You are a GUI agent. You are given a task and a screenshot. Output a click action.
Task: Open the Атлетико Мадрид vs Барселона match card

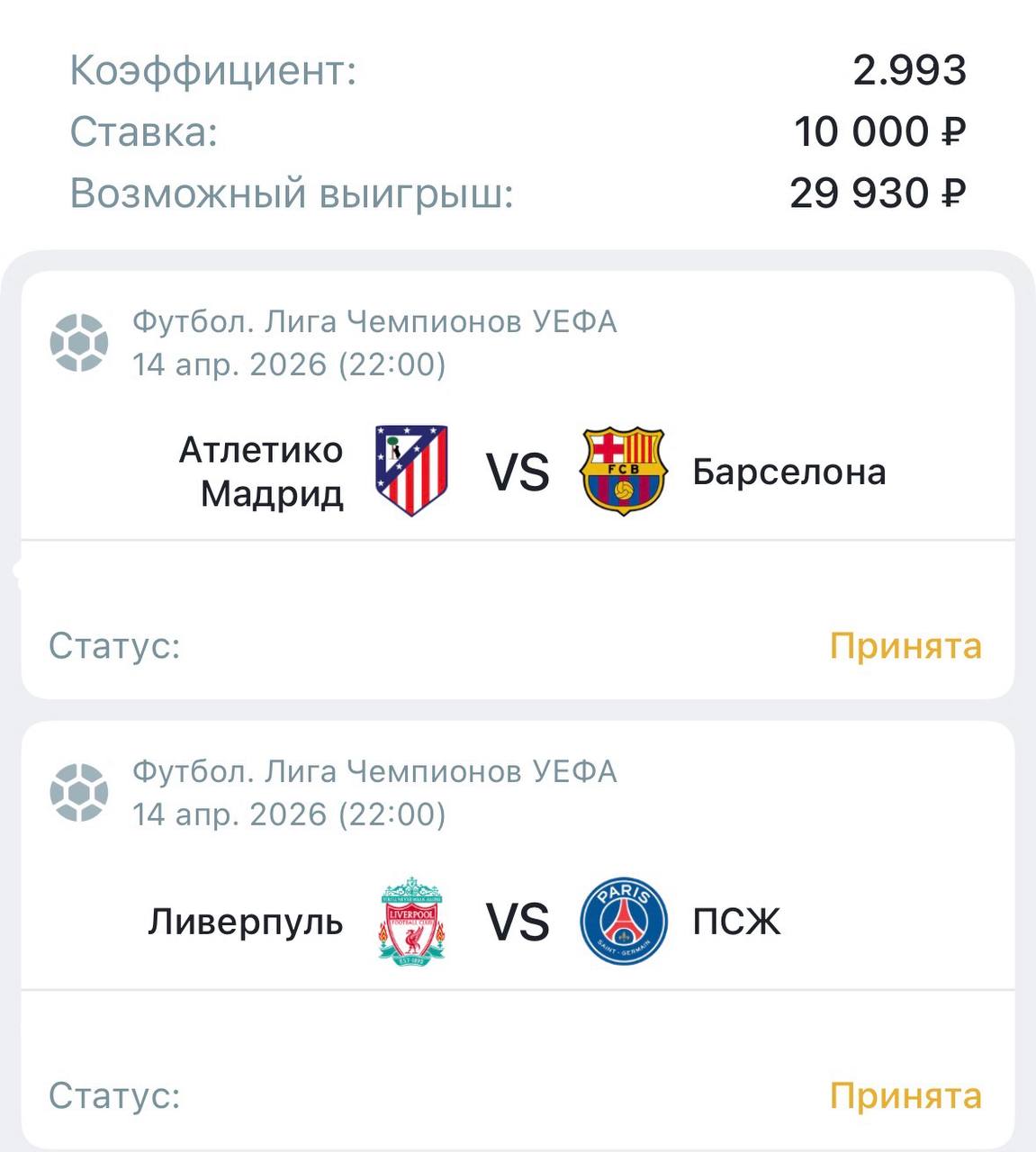pos(518,472)
